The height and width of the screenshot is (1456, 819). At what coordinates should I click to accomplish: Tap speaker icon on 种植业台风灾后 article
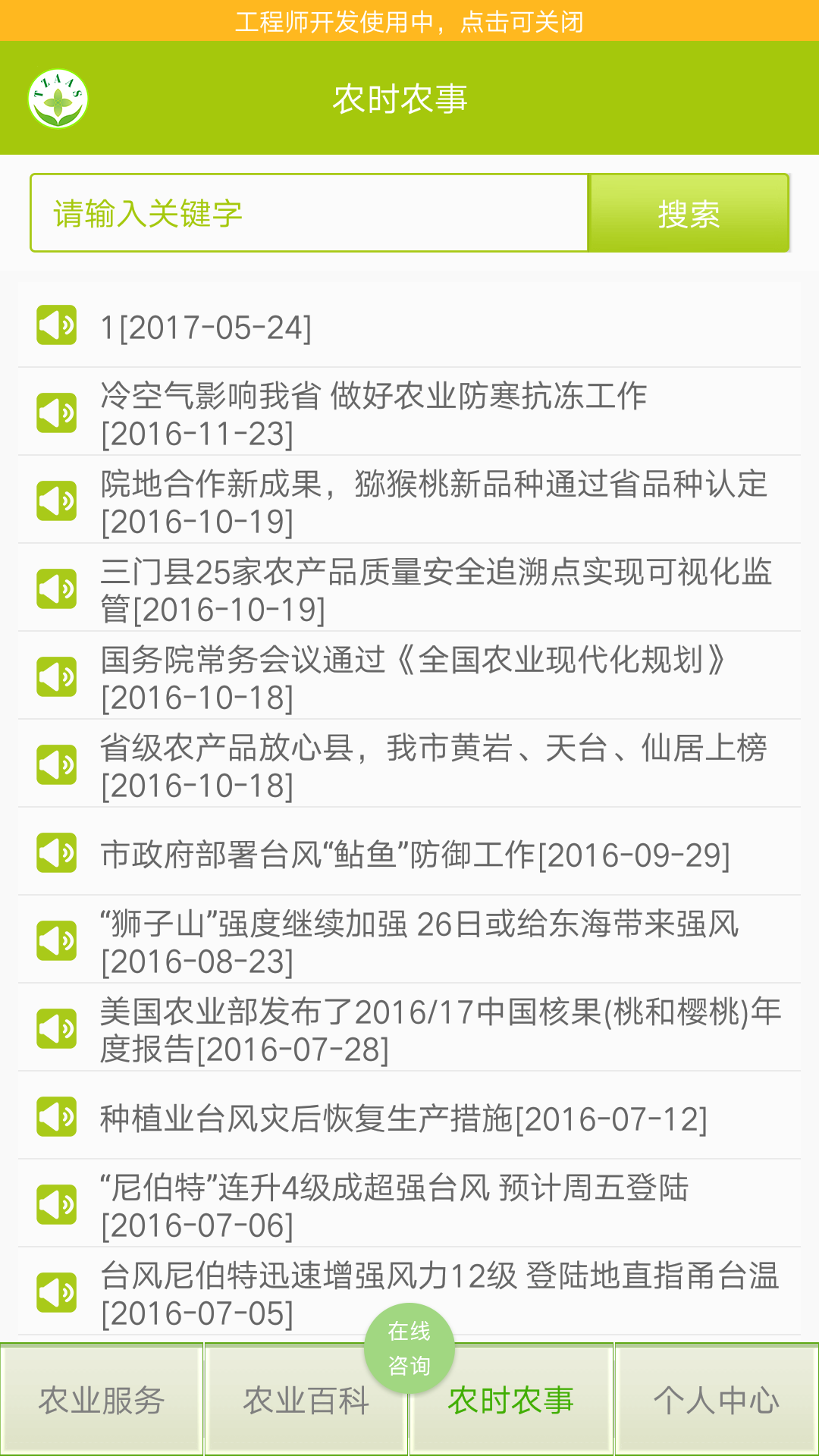tap(57, 1113)
